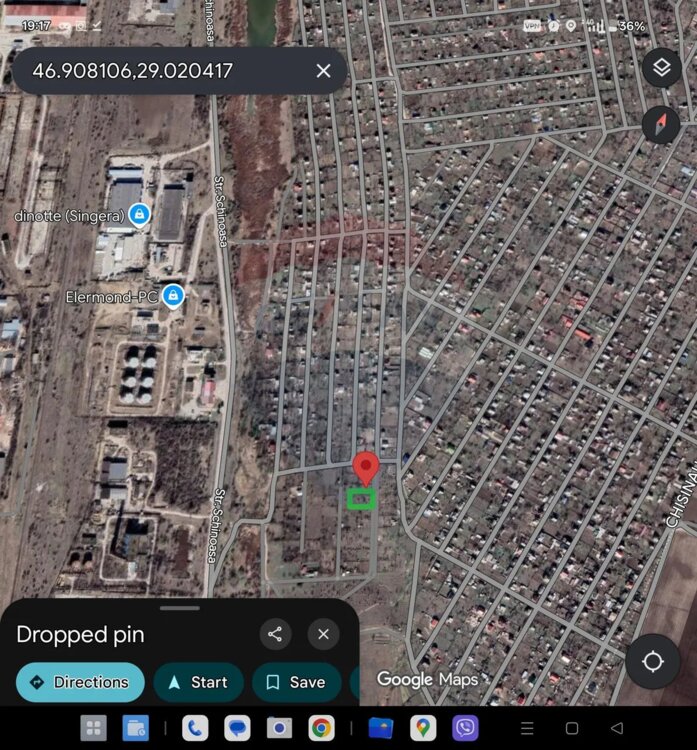Open the map layers selector
697x750 pixels.
click(661, 68)
